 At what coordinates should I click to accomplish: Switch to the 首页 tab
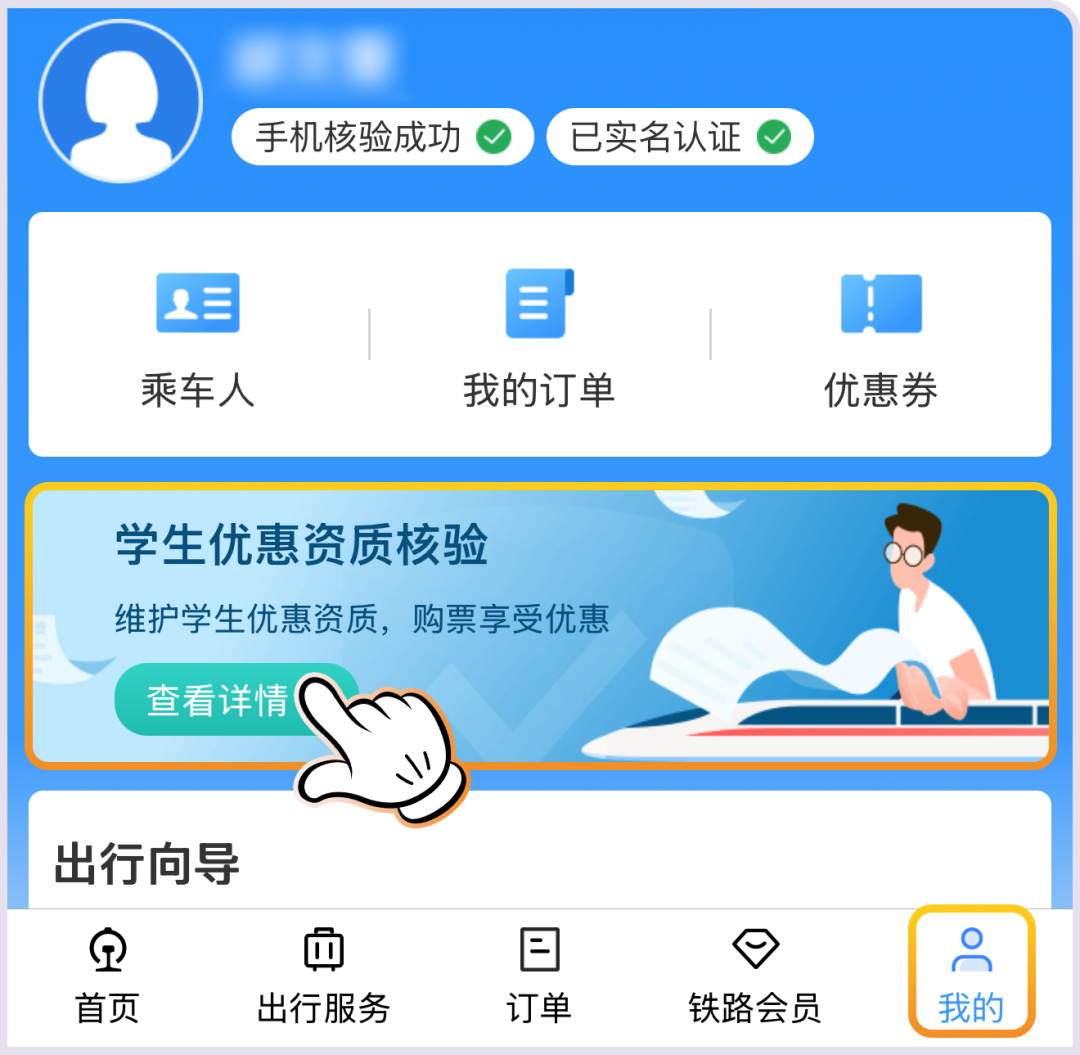[x=108, y=974]
